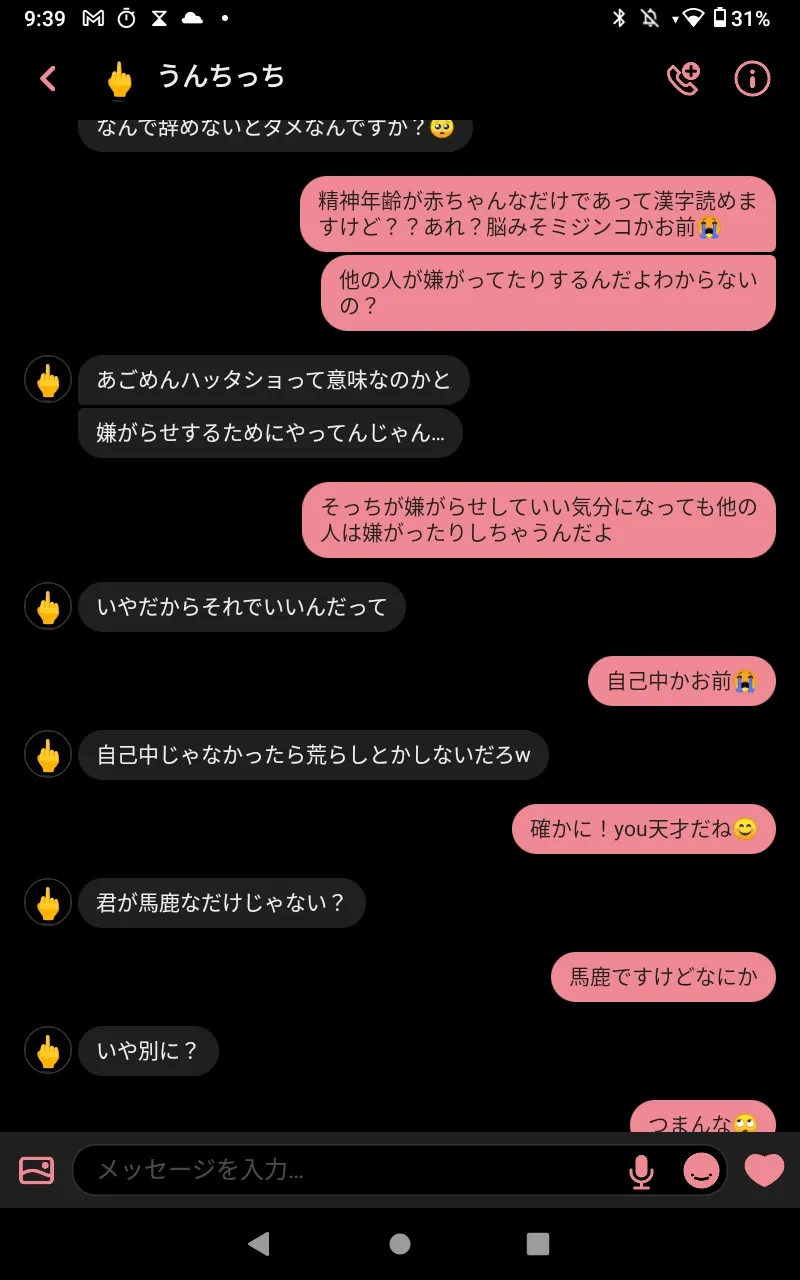
Task: Open chat info details
Action: click(752, 78)
